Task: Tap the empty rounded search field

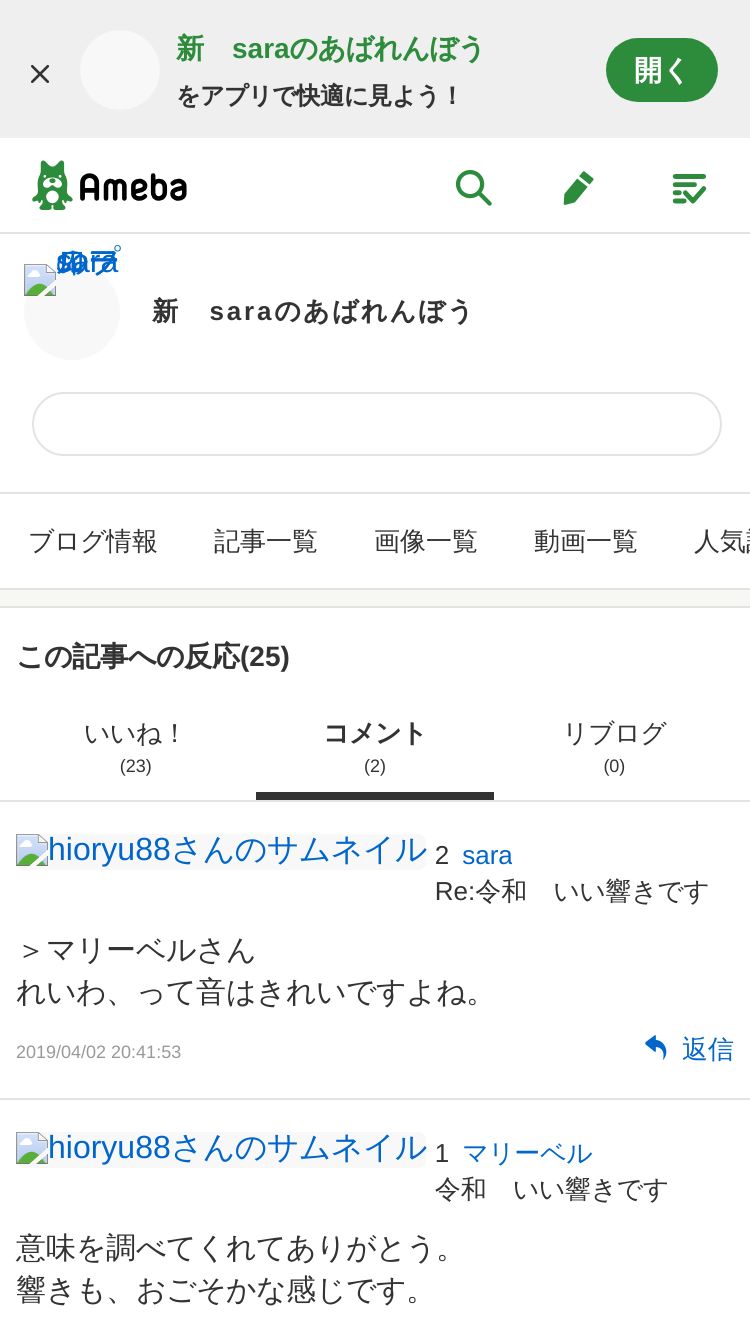Action: 377,424
